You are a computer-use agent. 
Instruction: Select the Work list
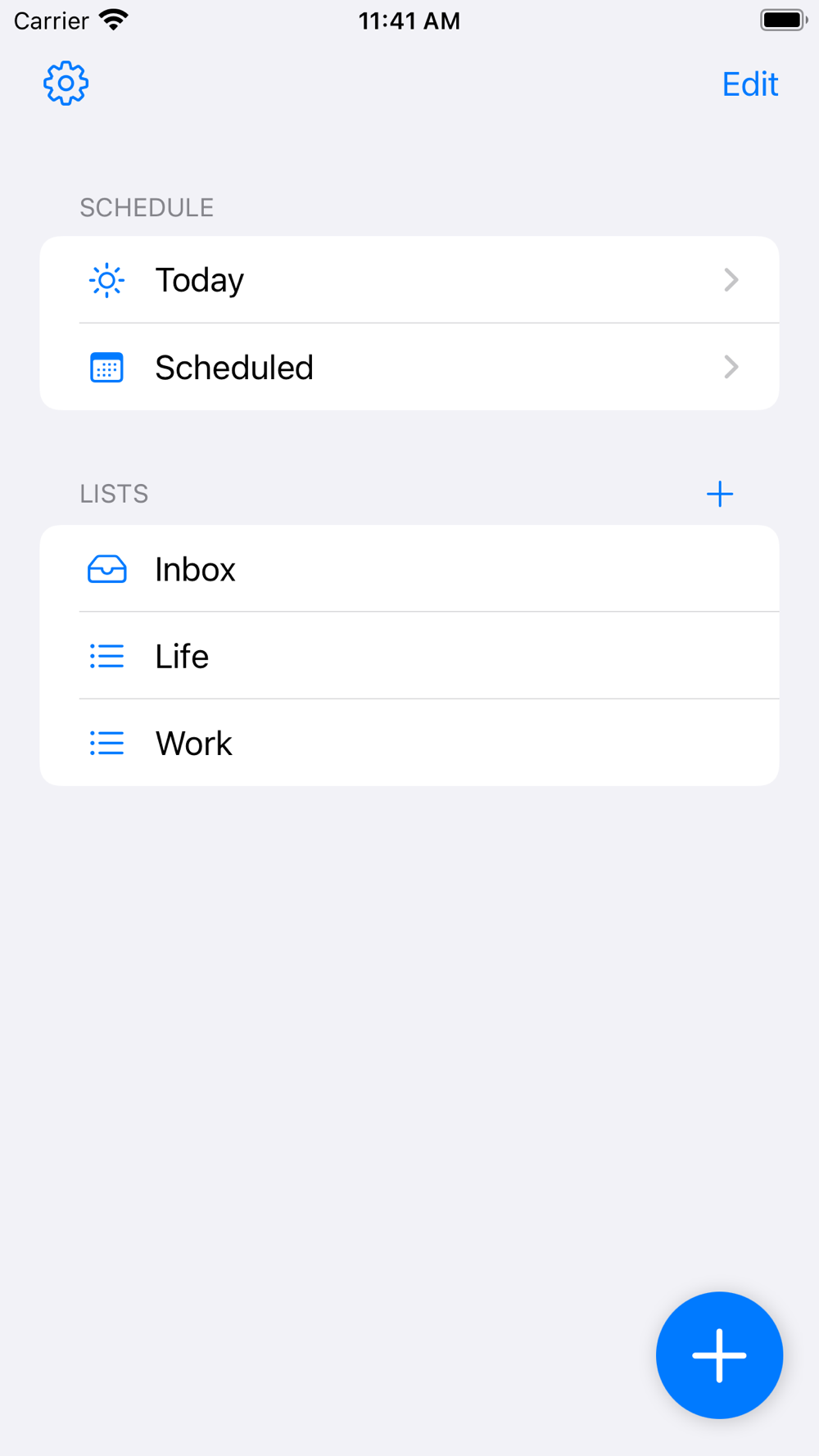click(409, 743)
